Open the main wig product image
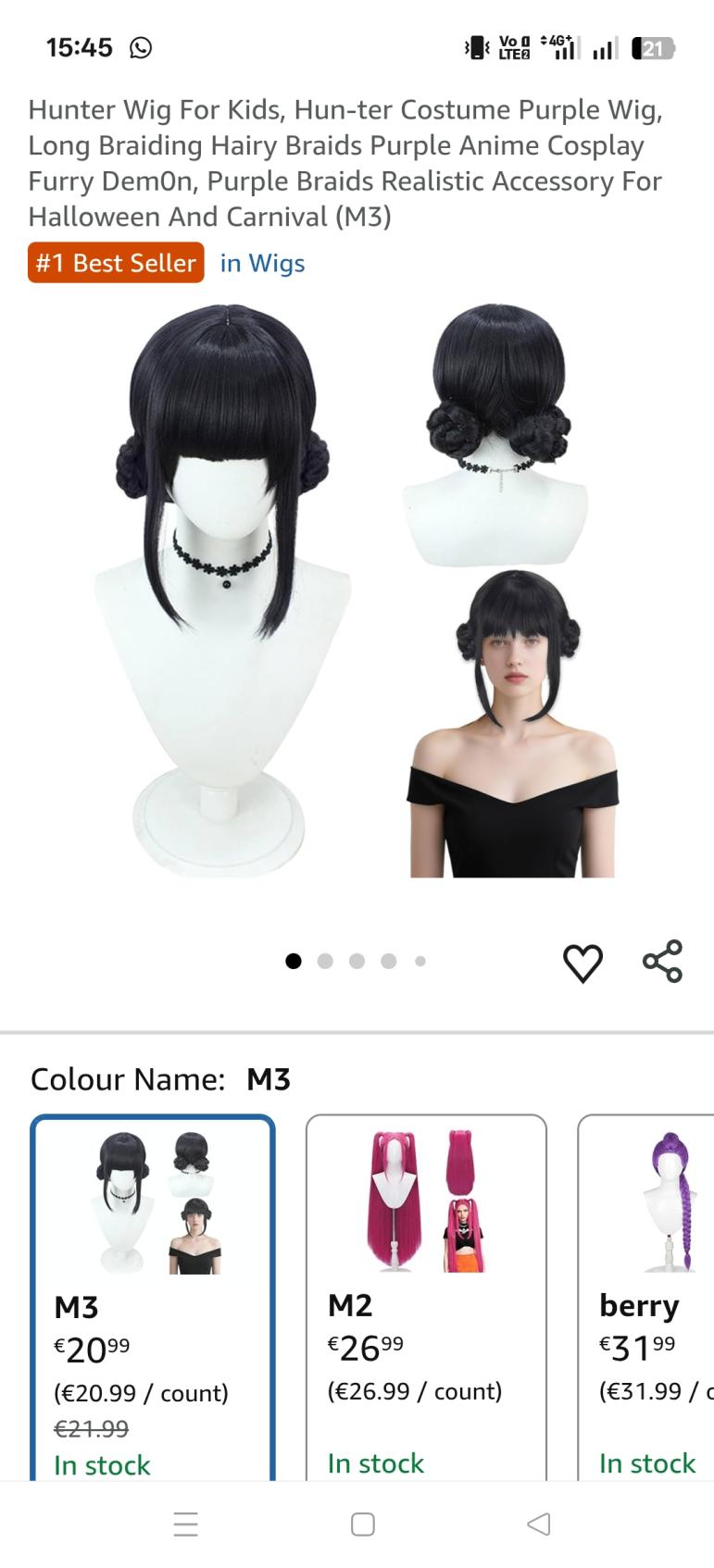714x1568 pixels. (x=357, y=592)
